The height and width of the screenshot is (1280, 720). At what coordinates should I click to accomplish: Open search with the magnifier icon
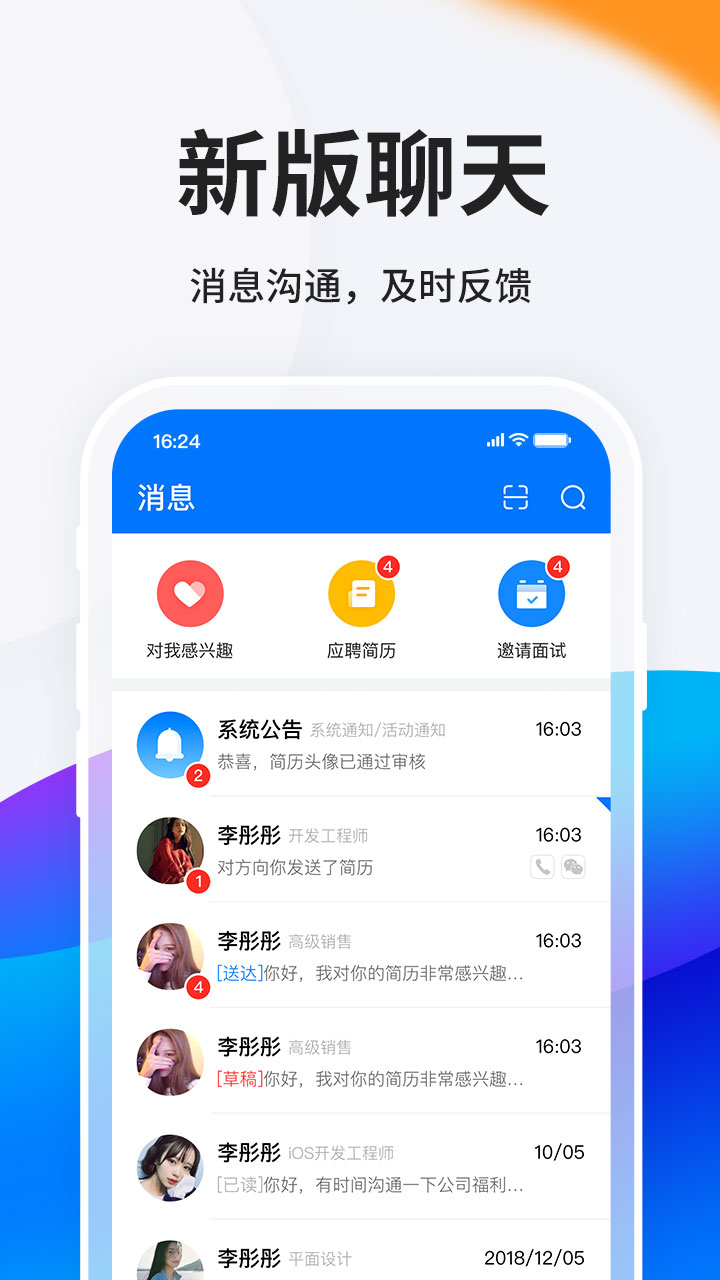pos(573,499)
